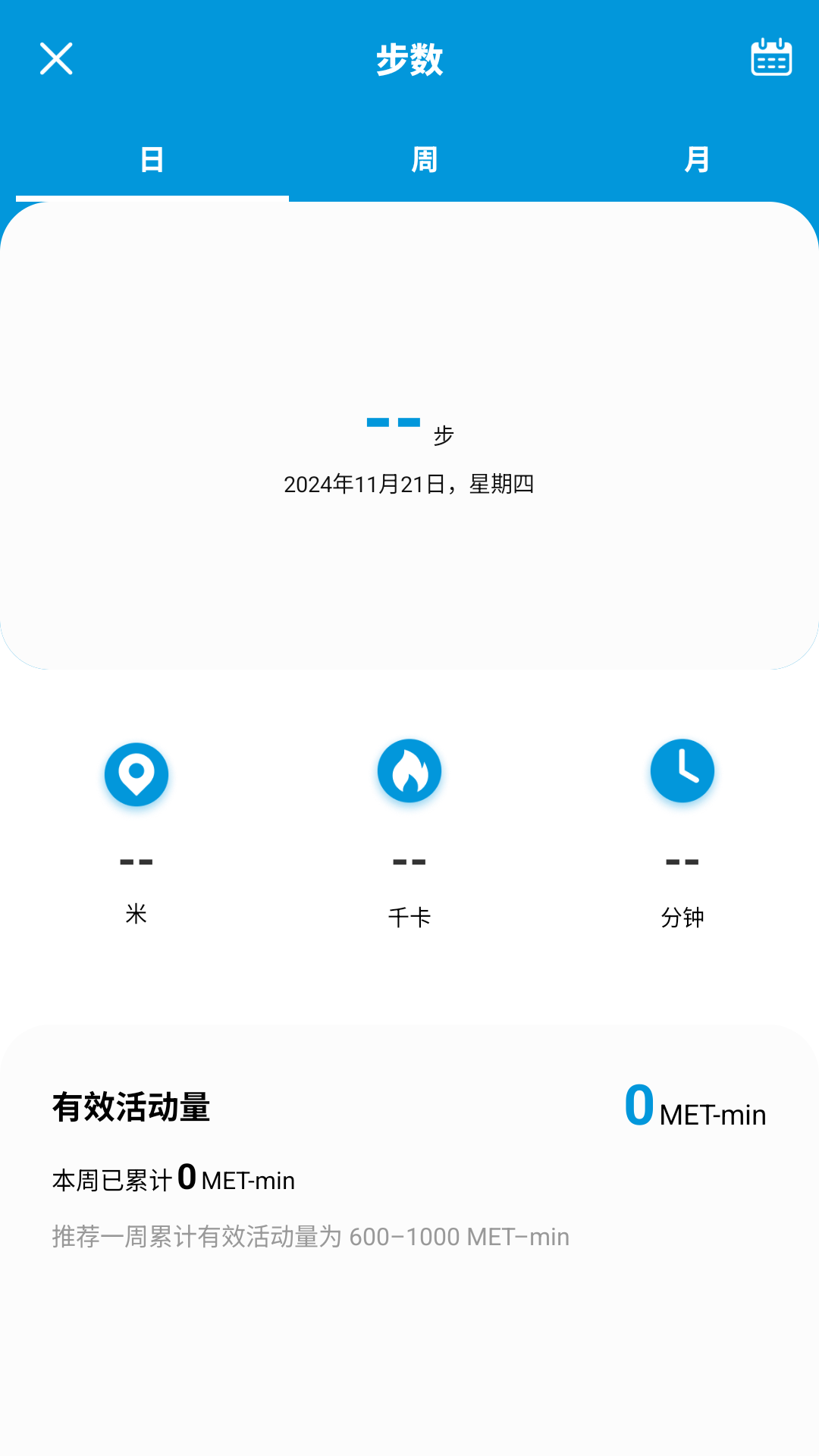Screen dimensions: 819x1456
Task: Tap the 千卡 calorie value dashes
Action: pos(409,861)
